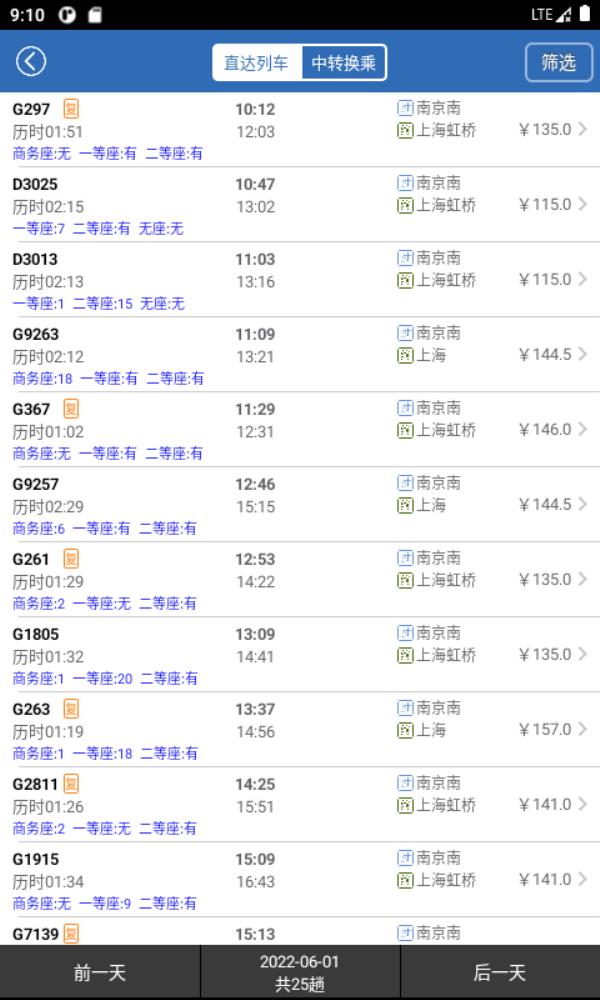The image size is (600, 1000).
Task: Go back using the arrow icon
Action: point(31,62)
